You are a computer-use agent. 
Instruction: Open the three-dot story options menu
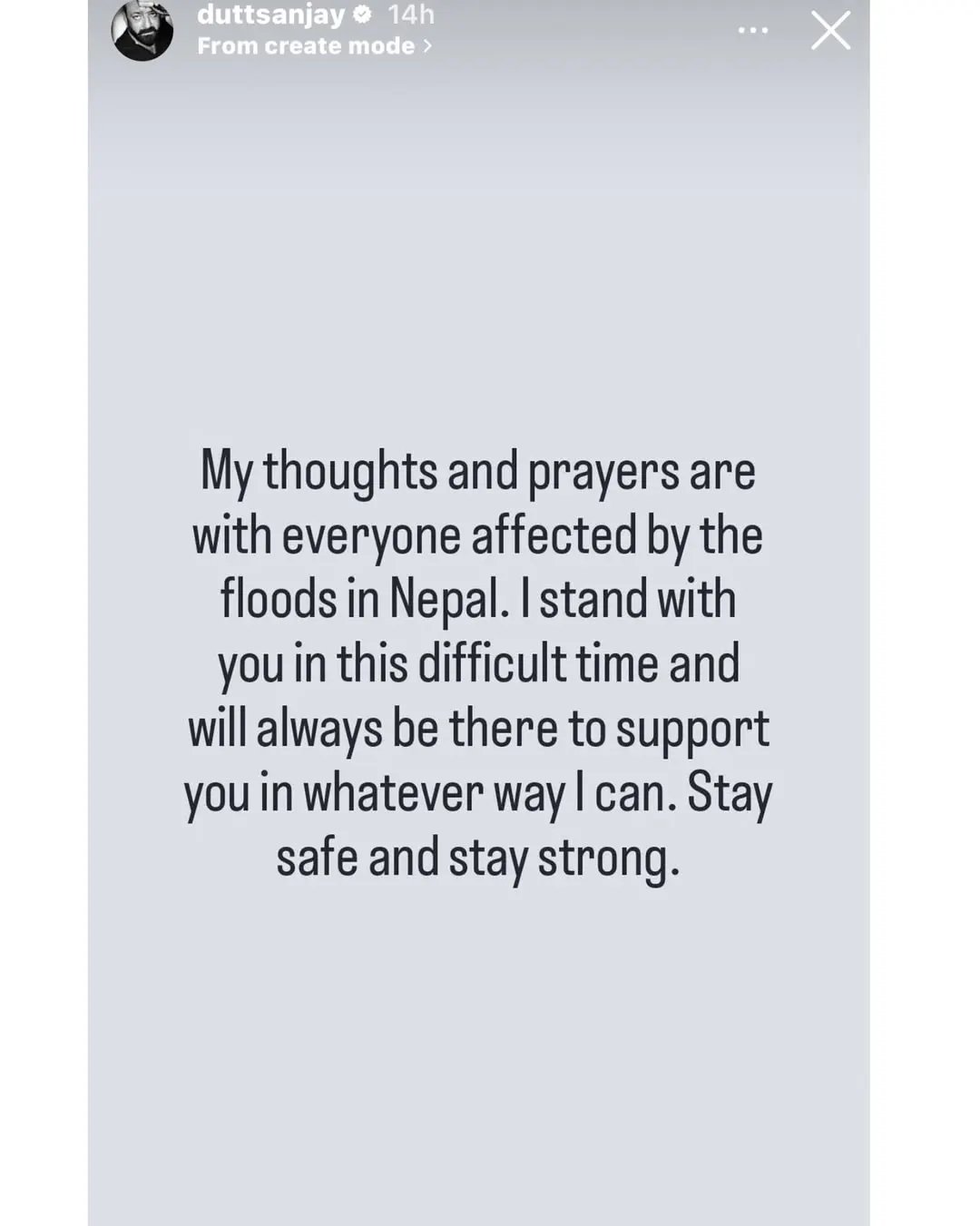pyautogui.click(x=753, y=30)
